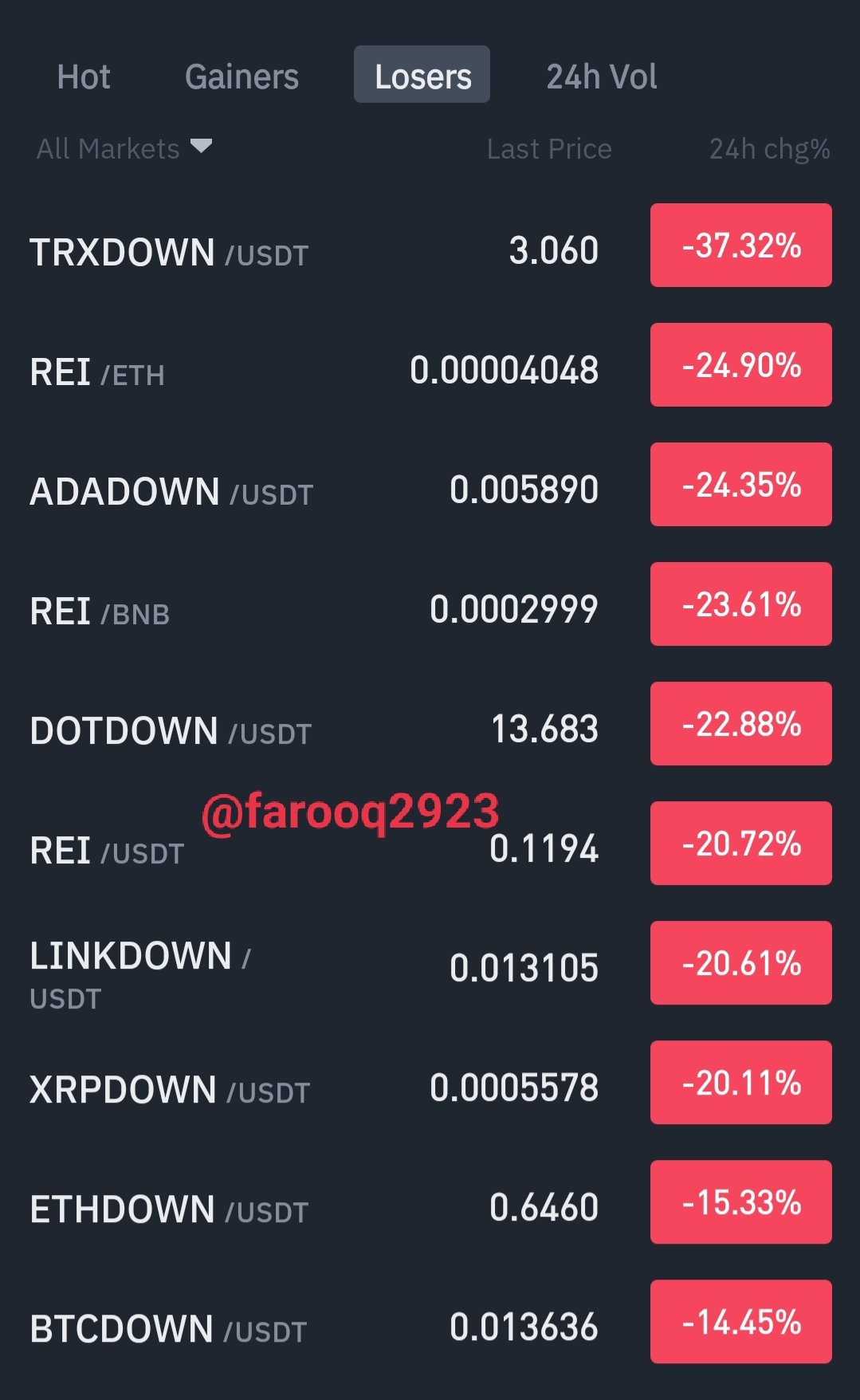
Task: Switch to the Hot tab
Action: 84,77
